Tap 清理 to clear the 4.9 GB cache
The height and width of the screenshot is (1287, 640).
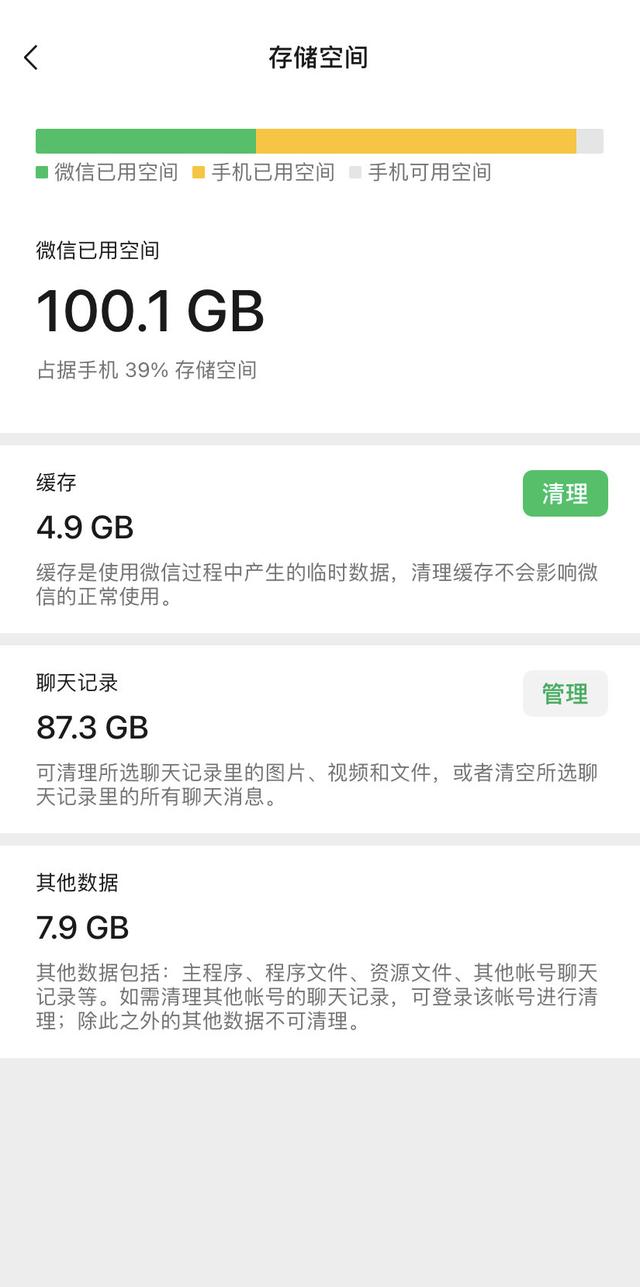[x=565, y=493]
